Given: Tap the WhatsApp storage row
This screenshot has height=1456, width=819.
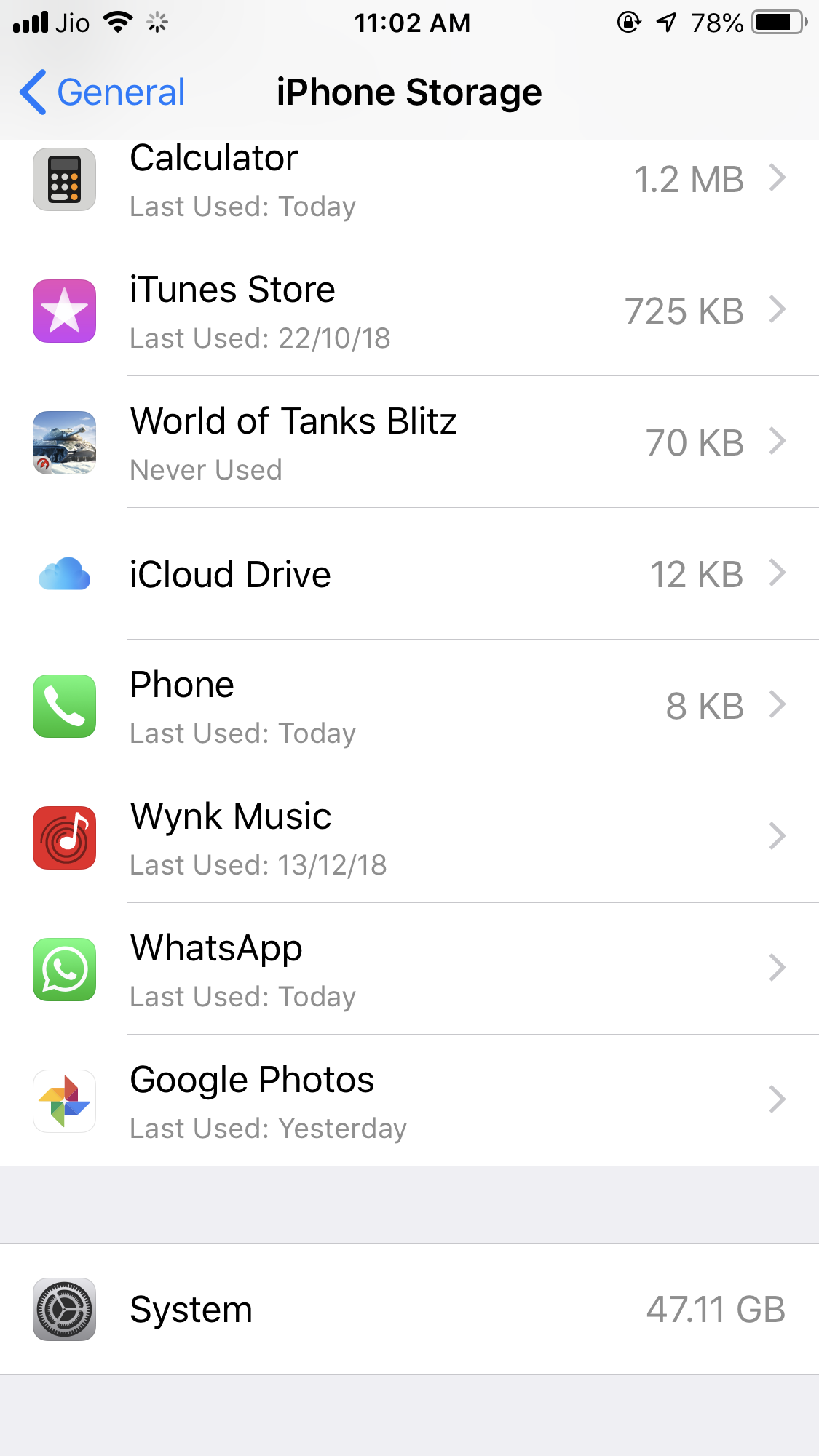Looking at the screenshot, I should tap(408, 969).
